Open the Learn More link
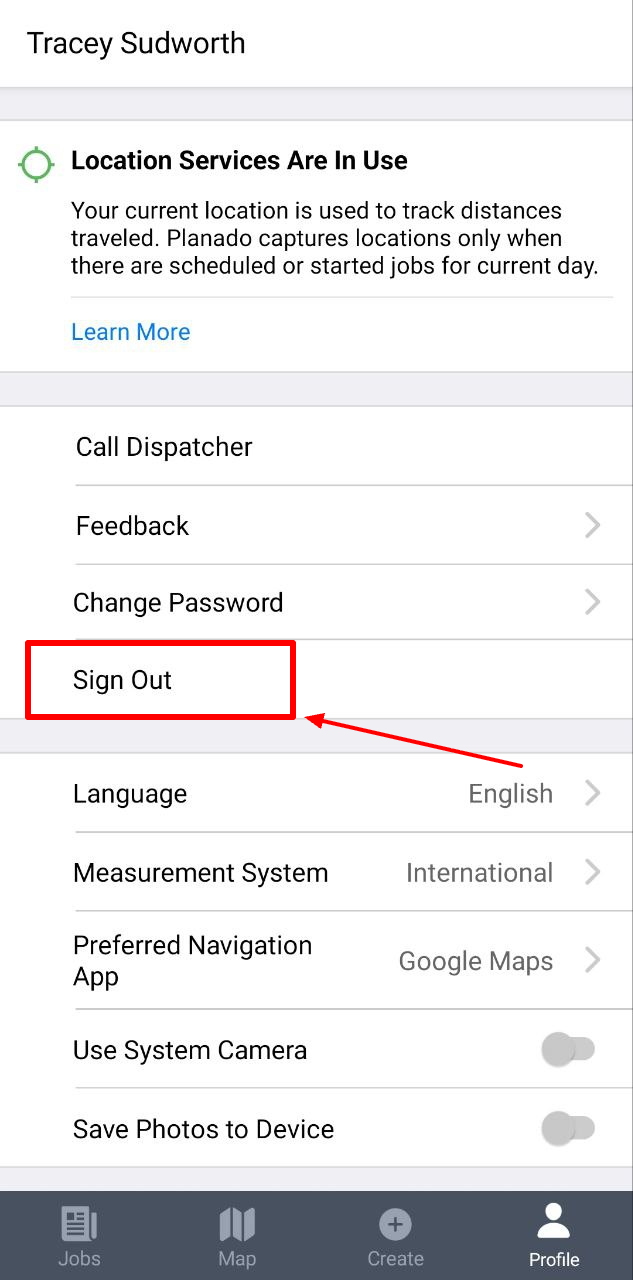Viewport: 633px width, 1280px height. click(x=130, y=332)
